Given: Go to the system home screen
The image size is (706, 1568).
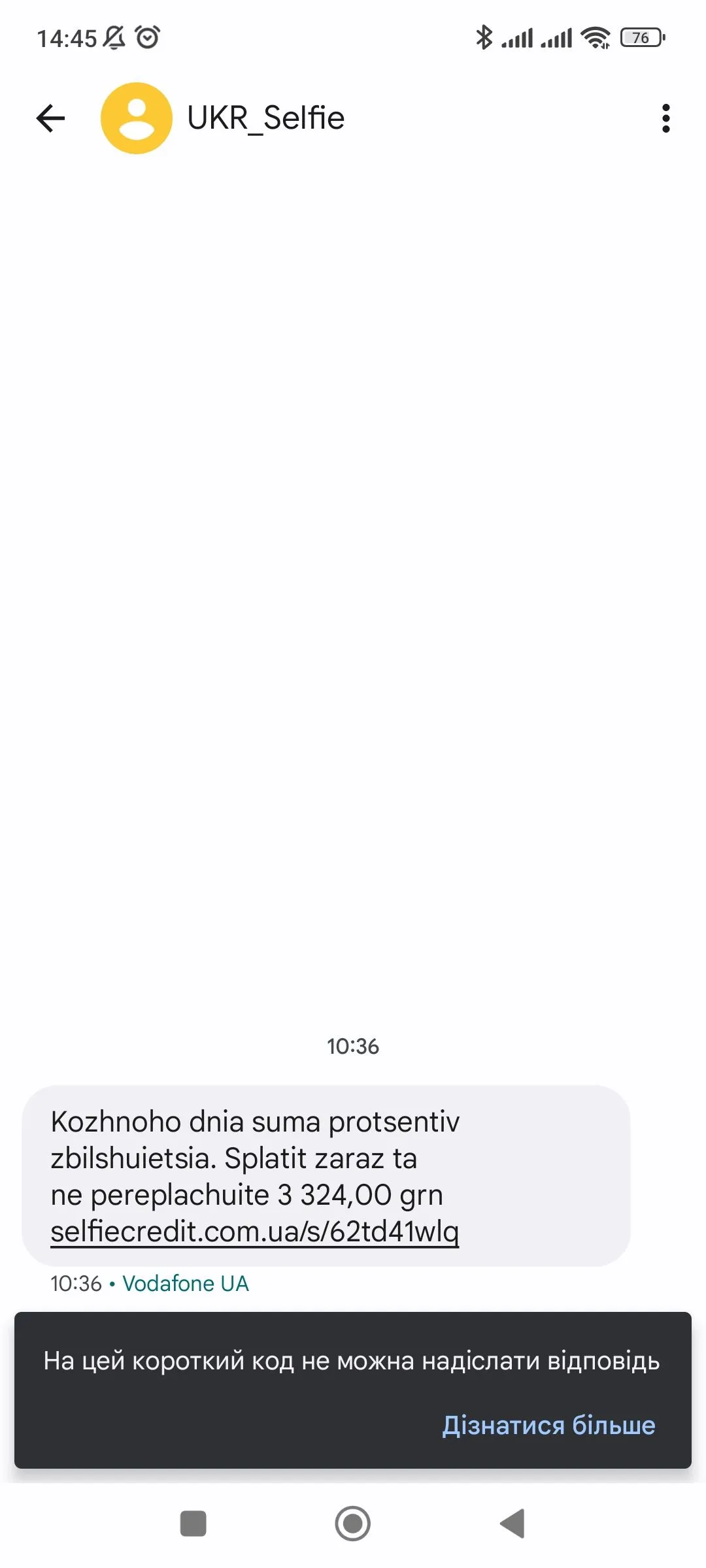Looking at the screenshot, I should click(x=353, y=1524).
